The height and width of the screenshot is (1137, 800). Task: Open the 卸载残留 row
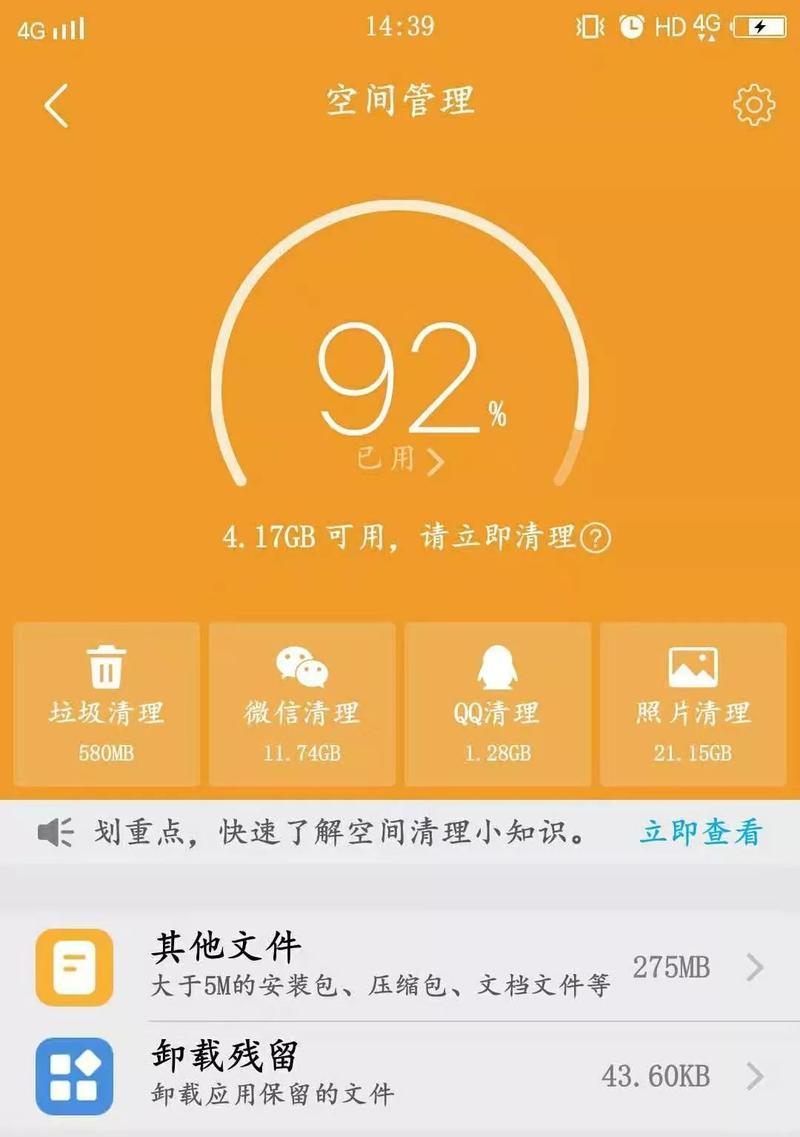(x=400, y=1076)
